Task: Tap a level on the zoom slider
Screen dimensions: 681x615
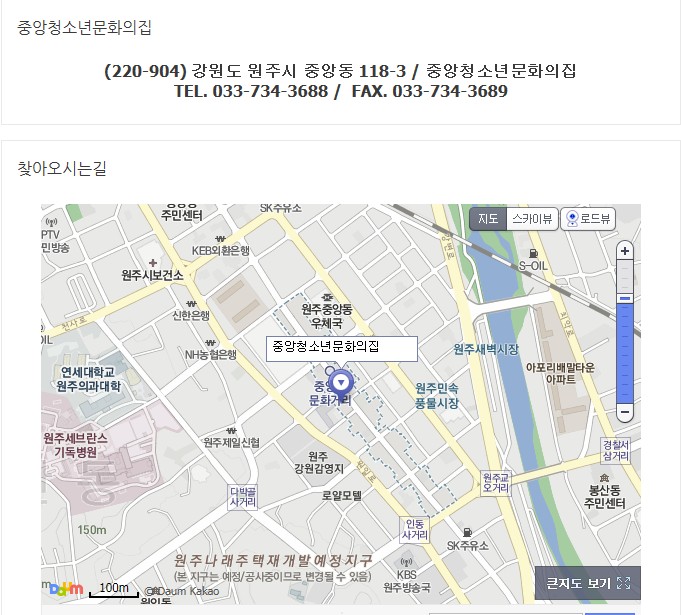Action: (x=625, y=340)
